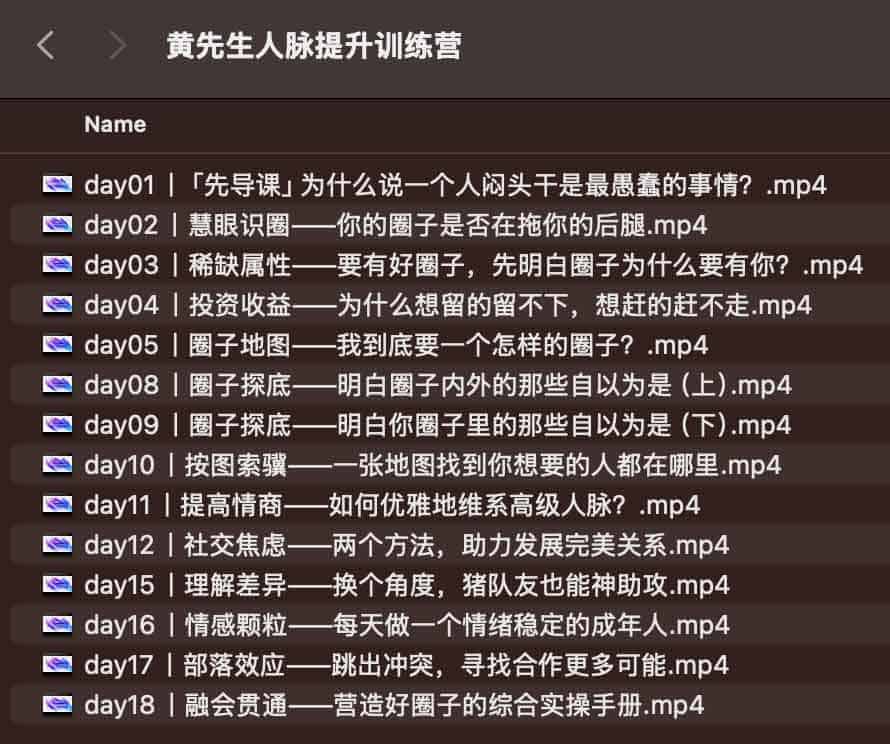Viewport: 890px width, 744px height.
Task: Select the day10 按图索骥 file
Action: pyautogui.click(x=432, y=465)
